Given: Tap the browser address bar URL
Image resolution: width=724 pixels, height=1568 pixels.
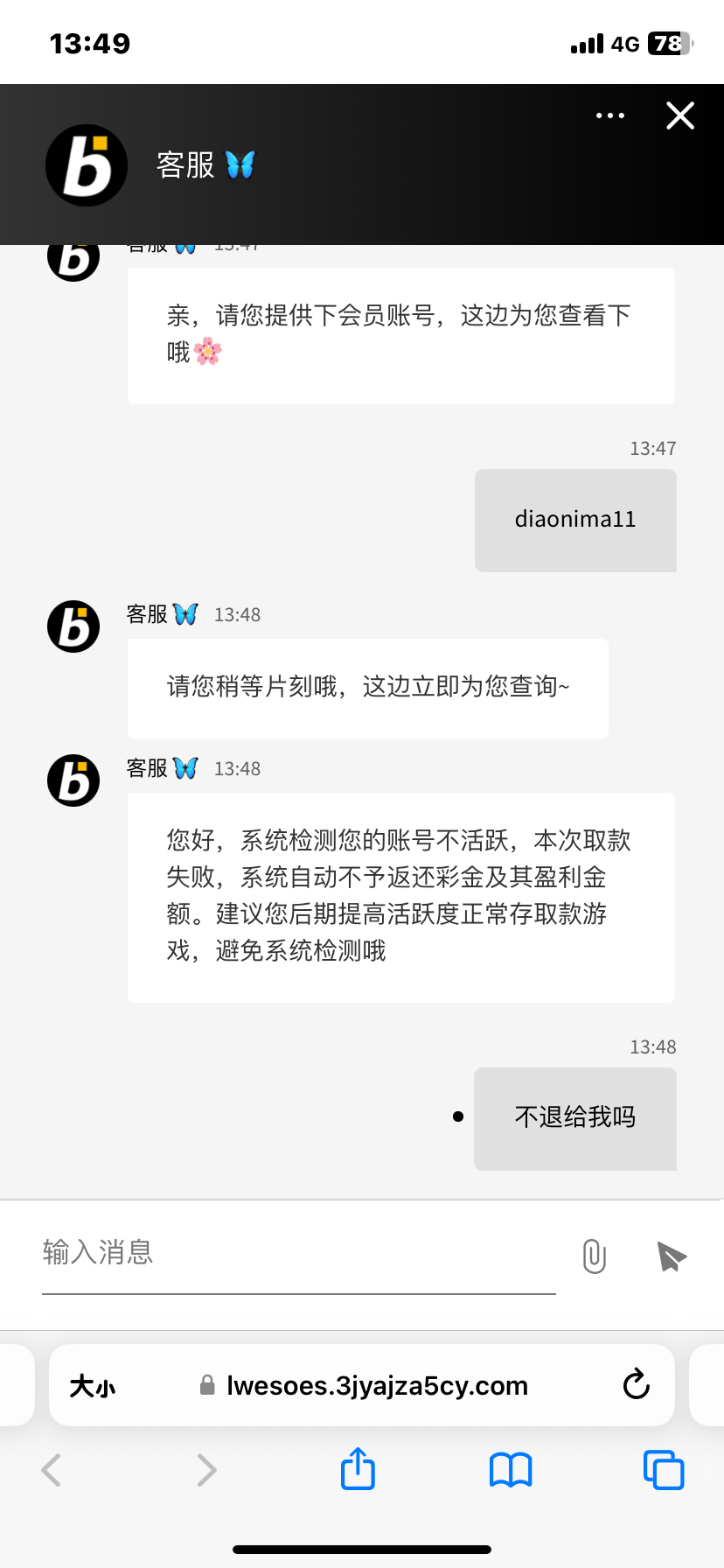Looking at the screenshot, I should [x=376, y=1386].
